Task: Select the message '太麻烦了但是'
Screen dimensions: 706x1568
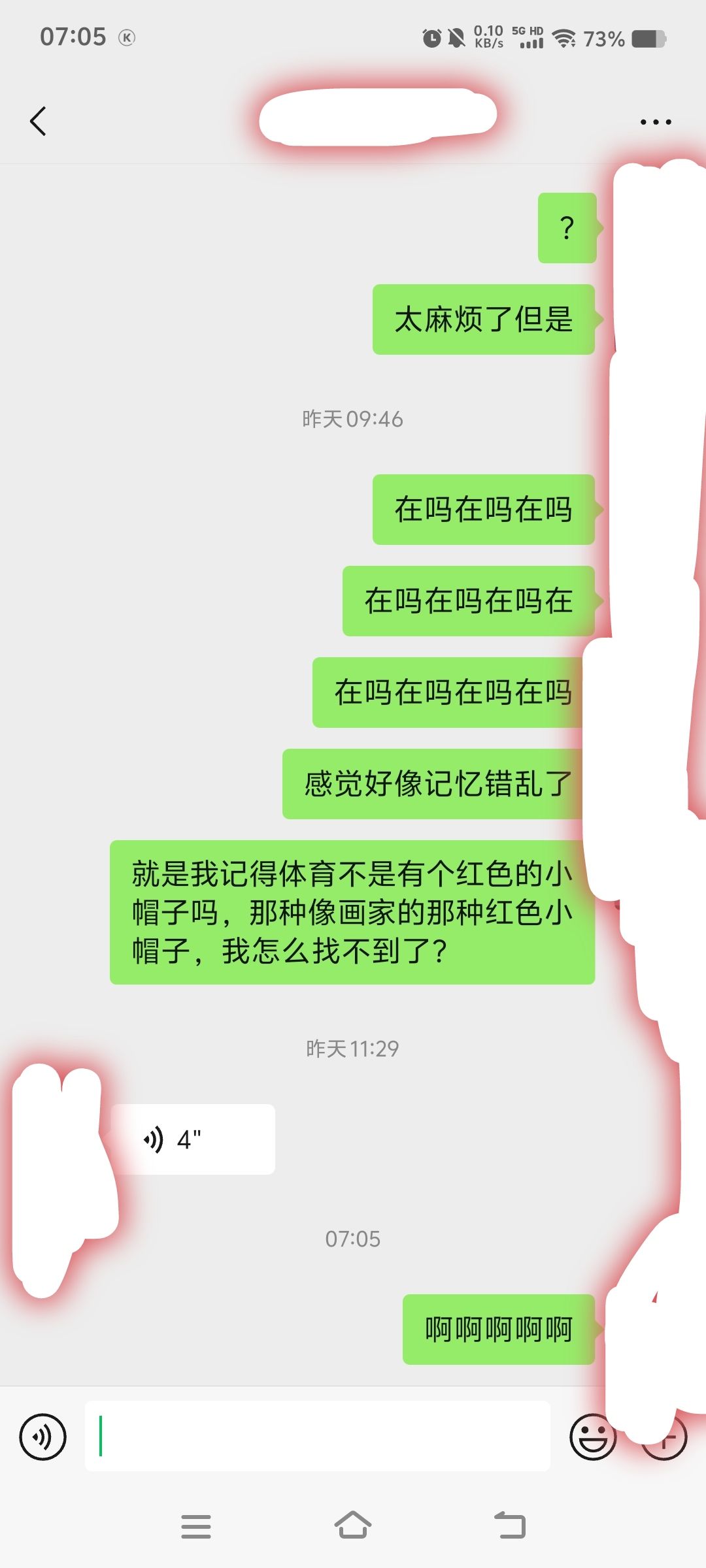Action: pyautogui.click(x=482, y=321)
